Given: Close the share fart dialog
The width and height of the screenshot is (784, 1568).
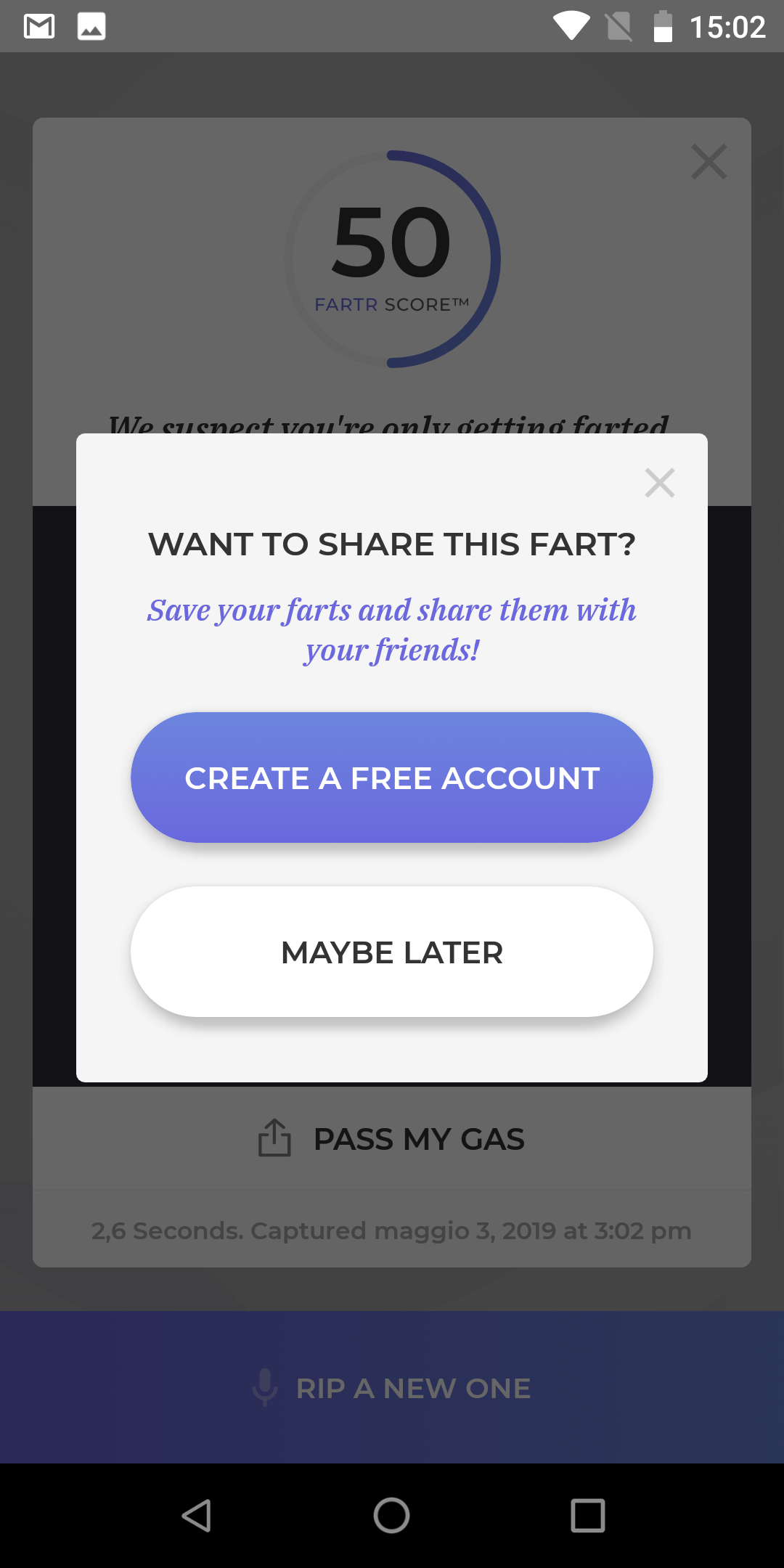Looking at the screenshot, I should pos(660,483).
